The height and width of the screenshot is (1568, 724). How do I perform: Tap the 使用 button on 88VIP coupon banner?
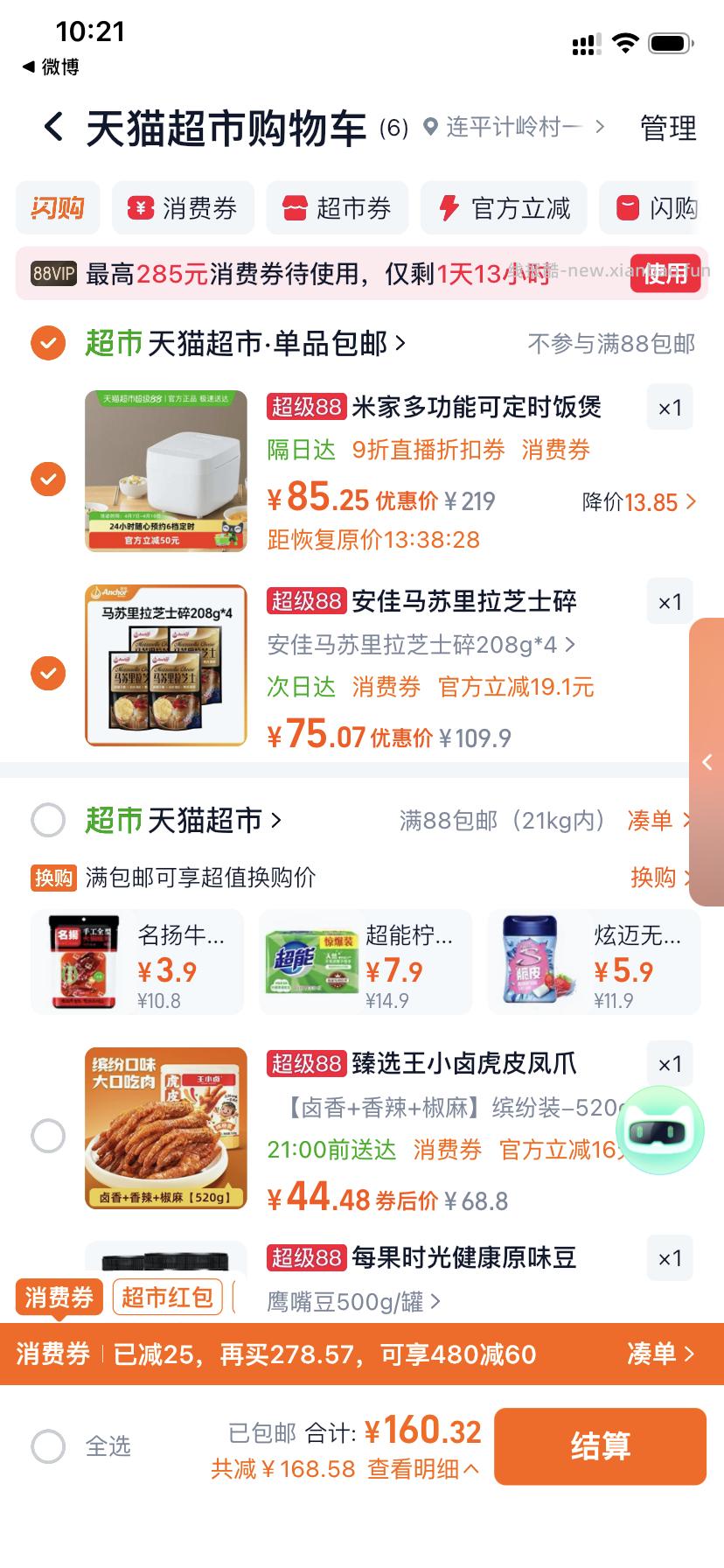pyautogui.click(x=665, y=274)
